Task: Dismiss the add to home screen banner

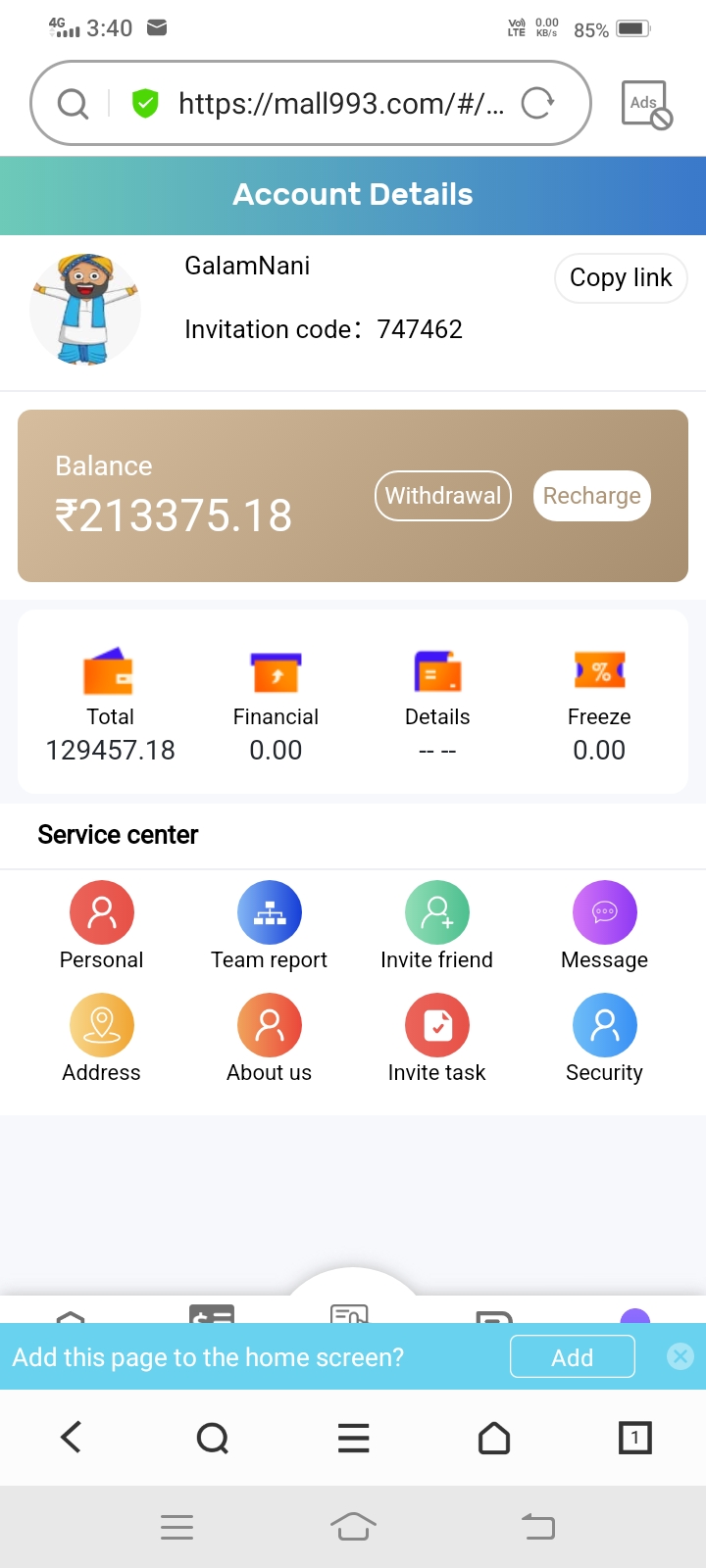Action: (x=680, y=1356)
